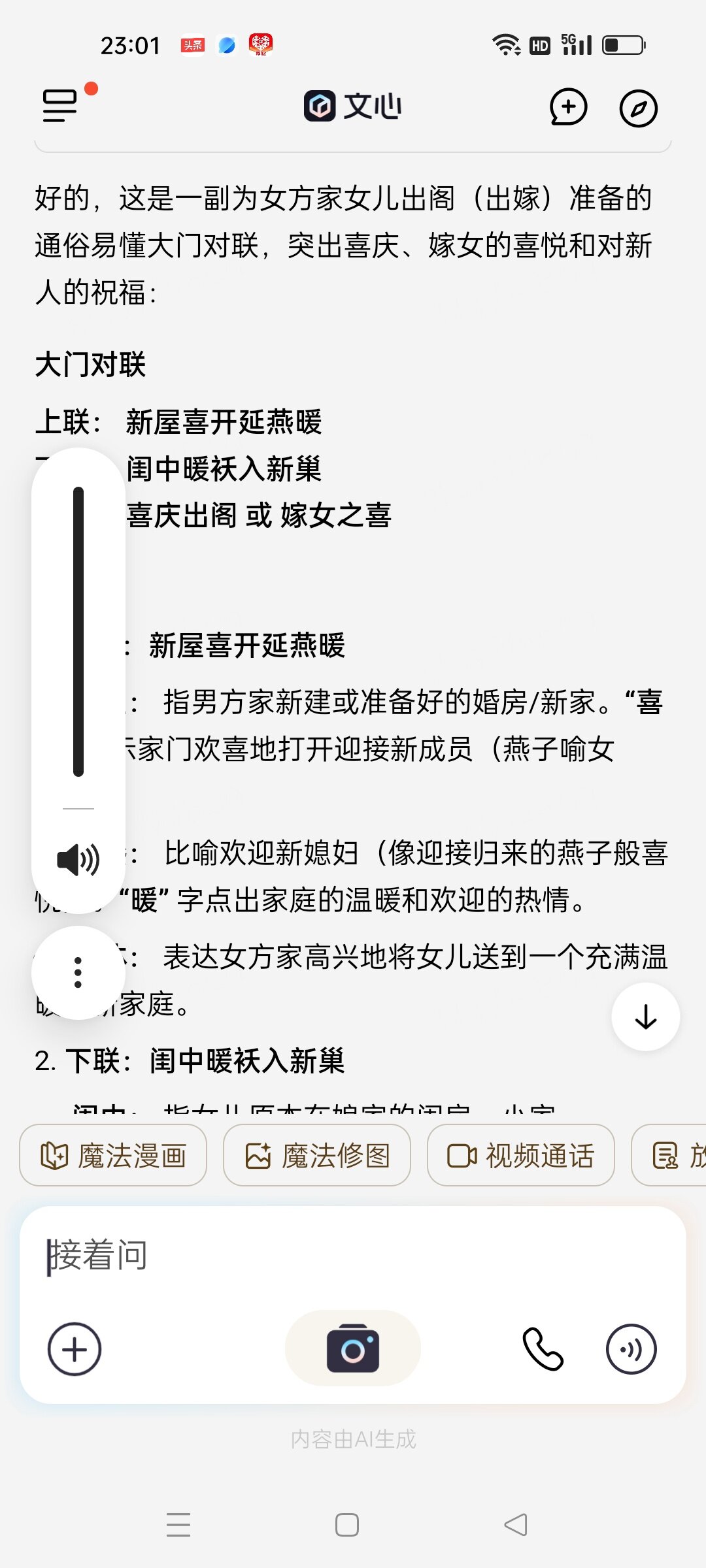
Task: Jump to bottom of the conversation
Action: 645,1017
